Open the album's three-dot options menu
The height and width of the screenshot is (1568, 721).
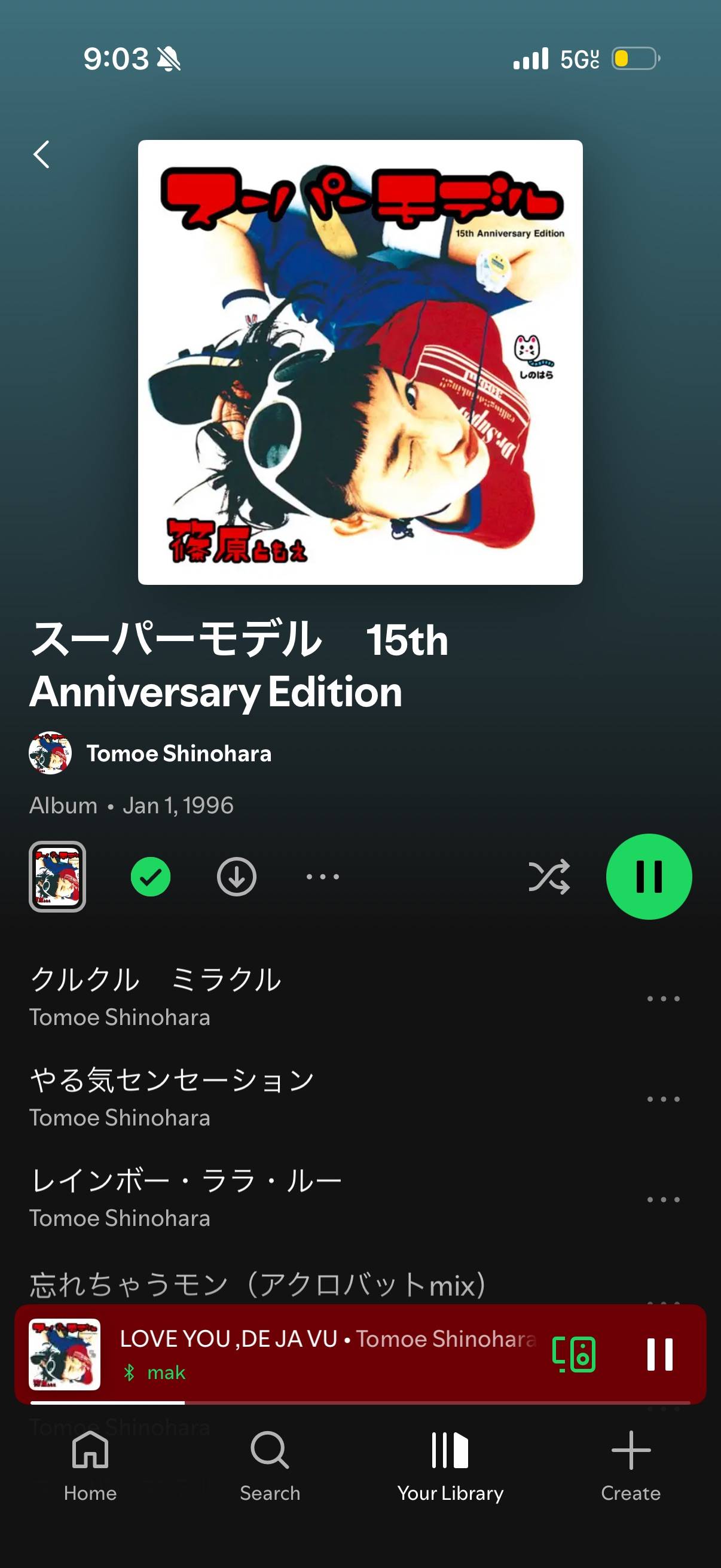click(x=322, y=877)
